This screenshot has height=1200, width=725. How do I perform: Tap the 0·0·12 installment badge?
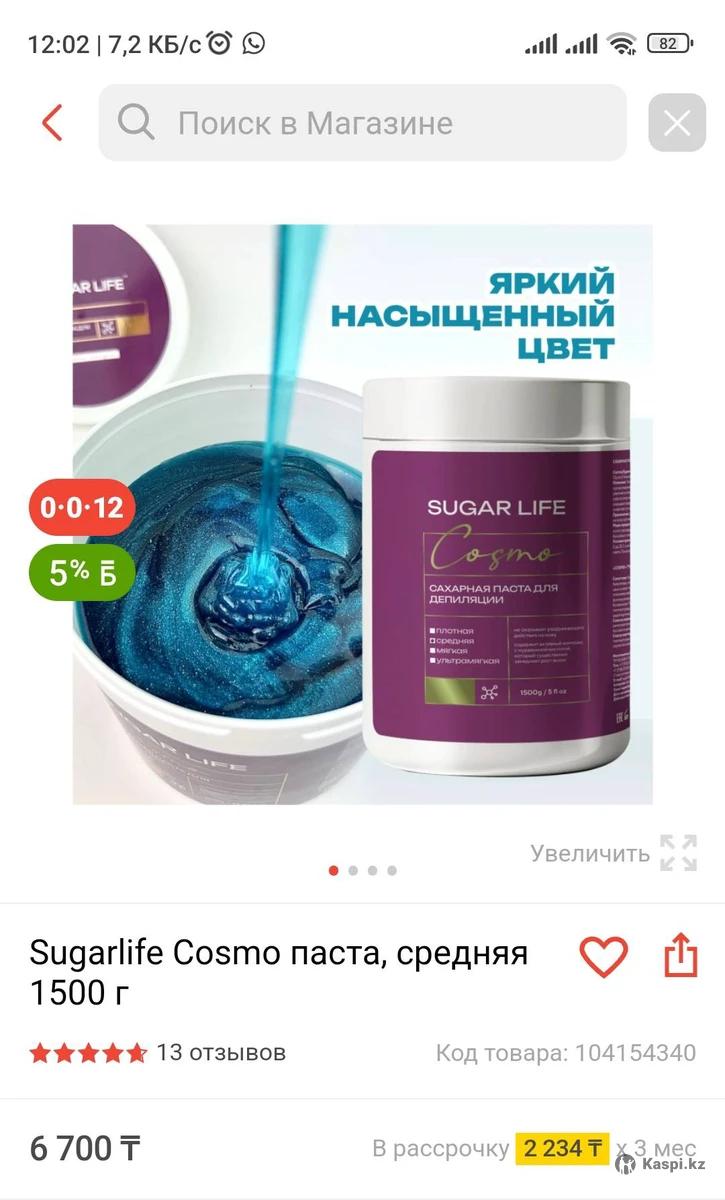82,507
